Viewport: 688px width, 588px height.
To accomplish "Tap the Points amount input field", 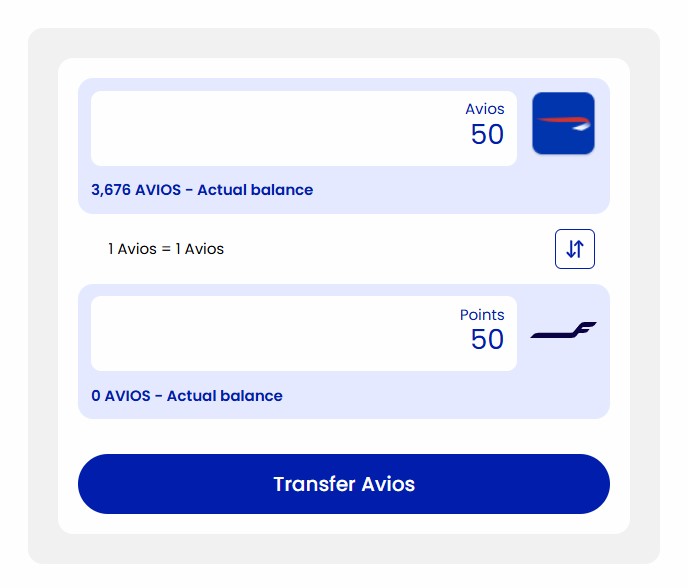I will 303,334.
